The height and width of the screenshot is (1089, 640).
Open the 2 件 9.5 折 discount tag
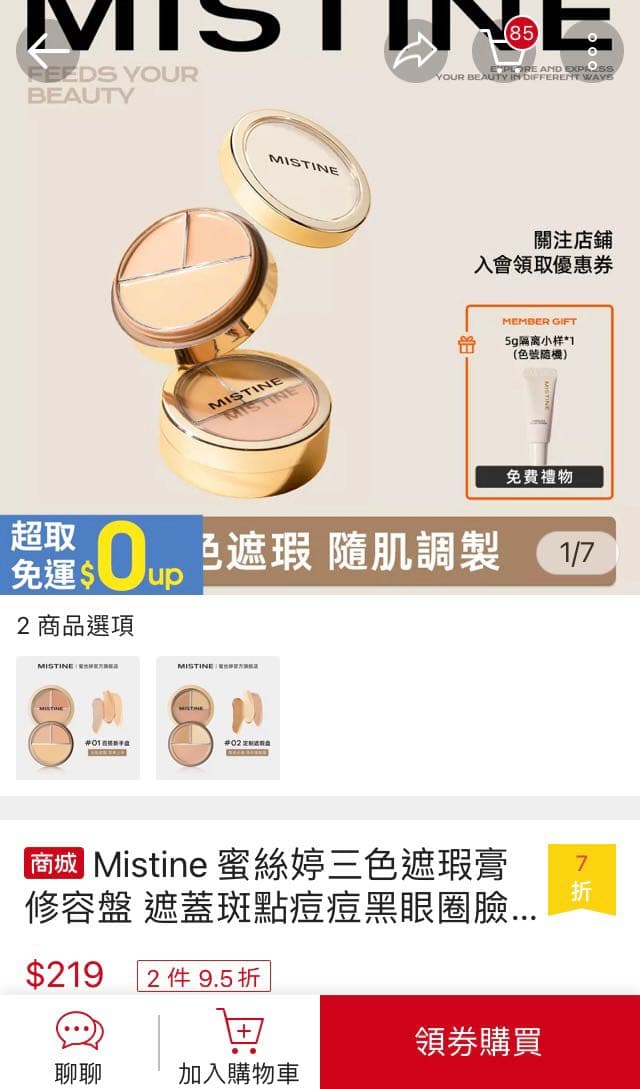point(204,976)
